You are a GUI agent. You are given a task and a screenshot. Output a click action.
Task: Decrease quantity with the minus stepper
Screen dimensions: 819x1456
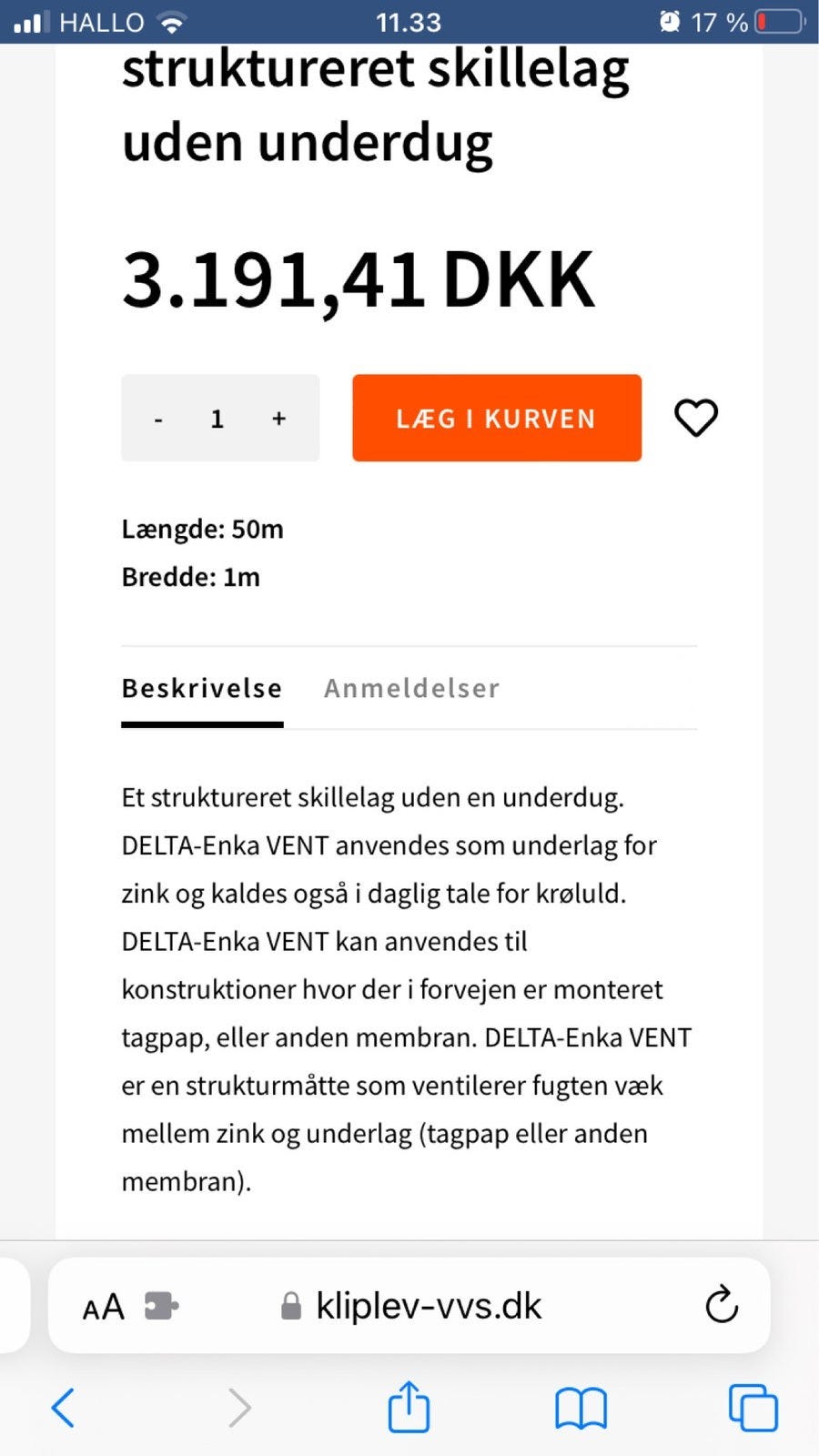click(157, 418)
